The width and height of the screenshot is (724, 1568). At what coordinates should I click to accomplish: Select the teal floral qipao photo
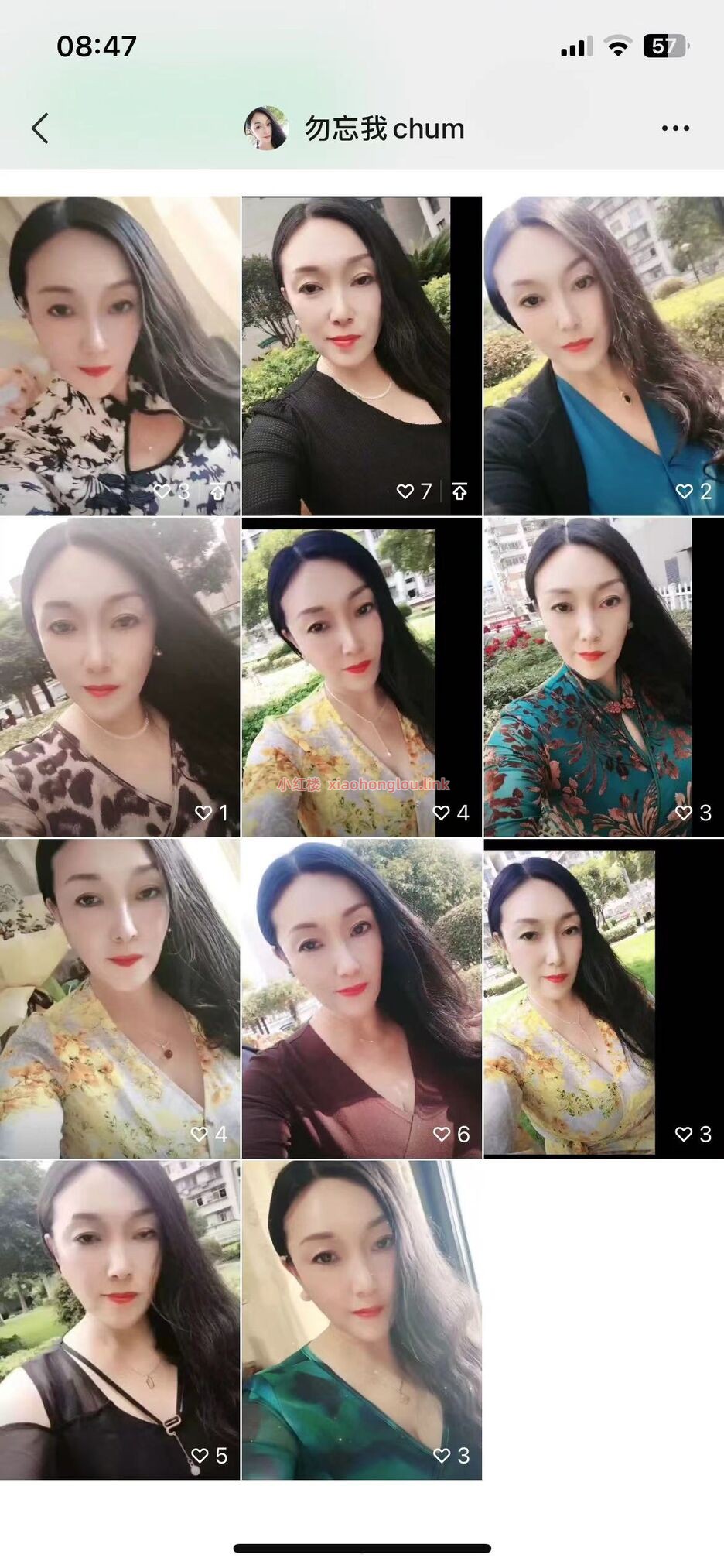[603, 677]
